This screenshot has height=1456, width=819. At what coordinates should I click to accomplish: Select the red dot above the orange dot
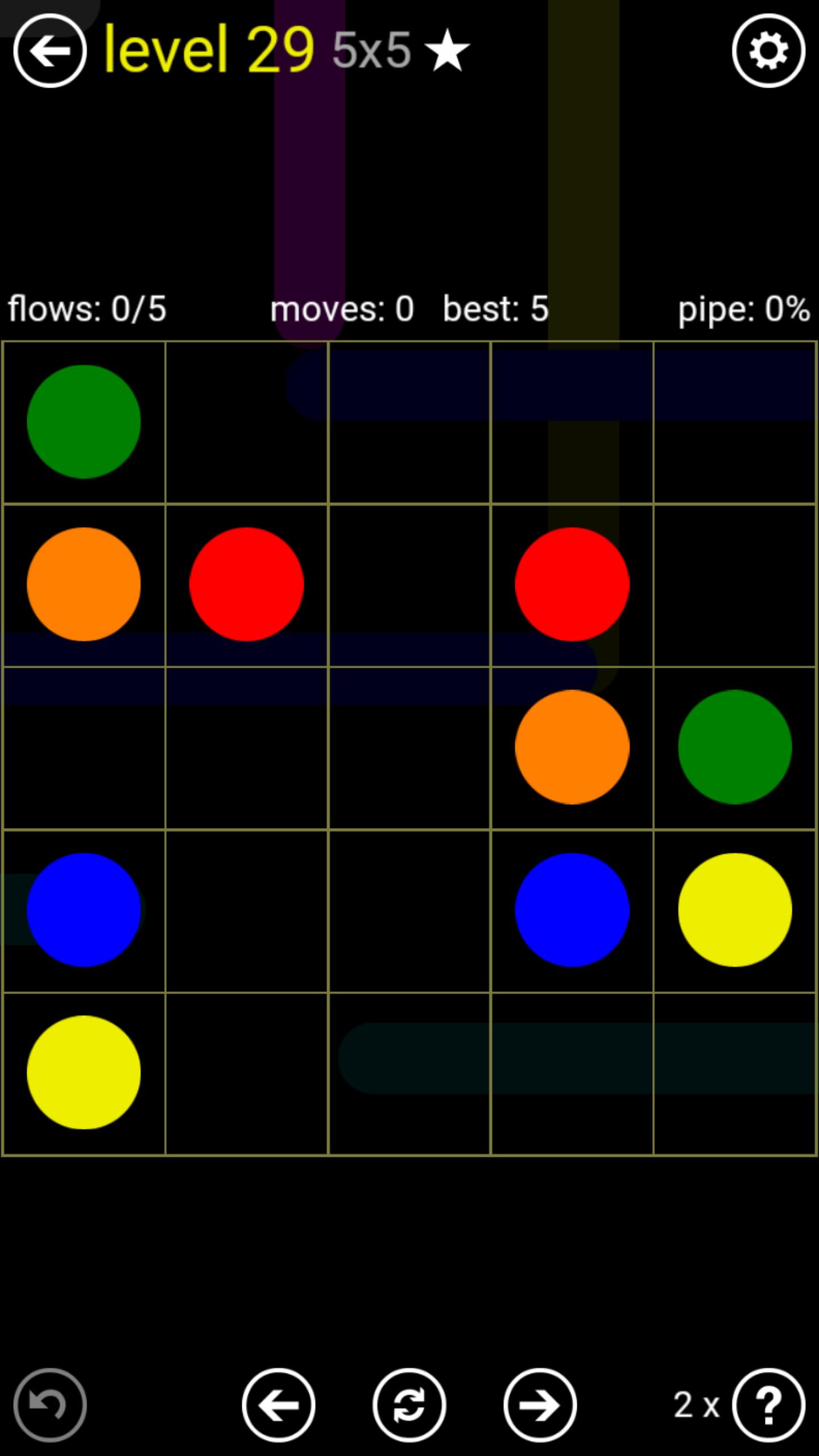pos(572,584)
